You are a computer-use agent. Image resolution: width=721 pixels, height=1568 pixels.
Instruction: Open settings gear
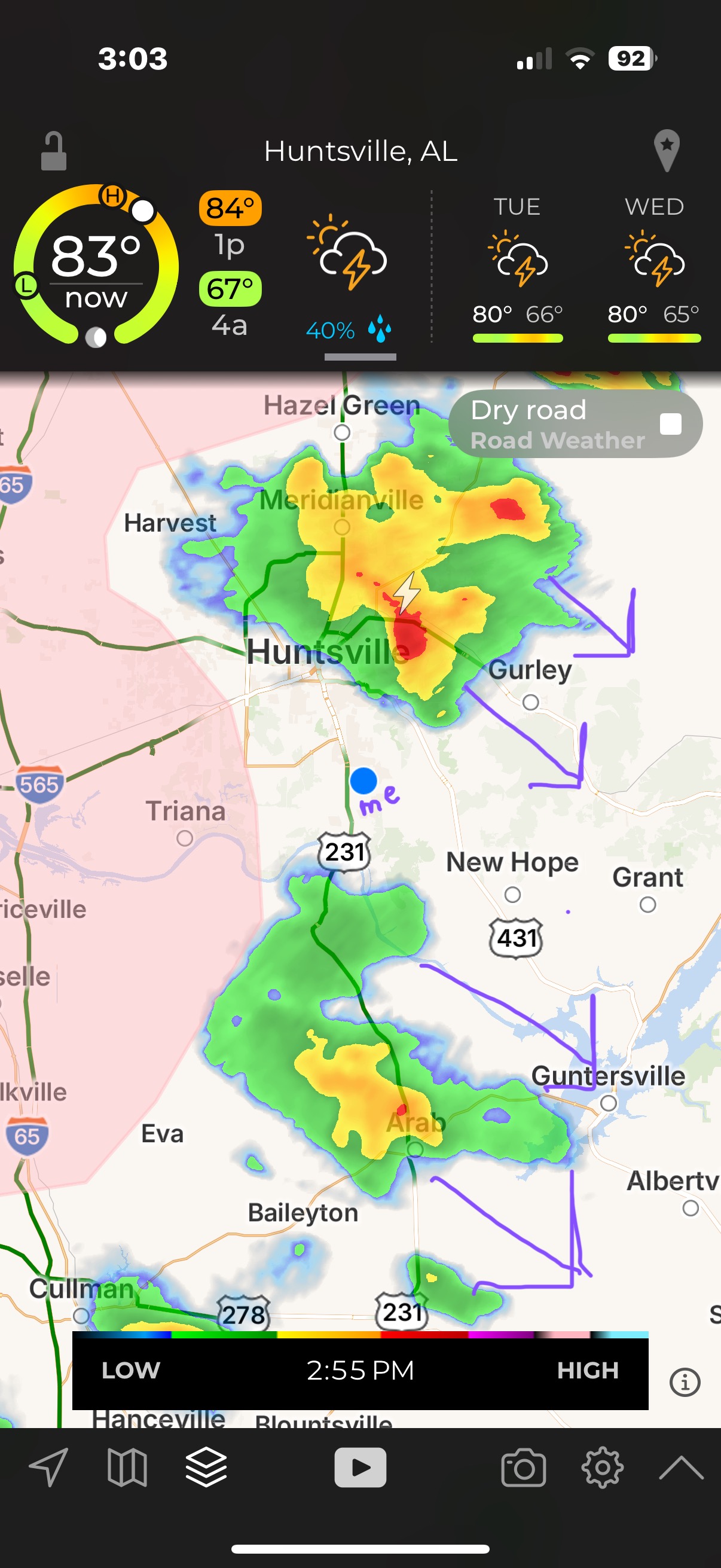tap(603, 1467)
